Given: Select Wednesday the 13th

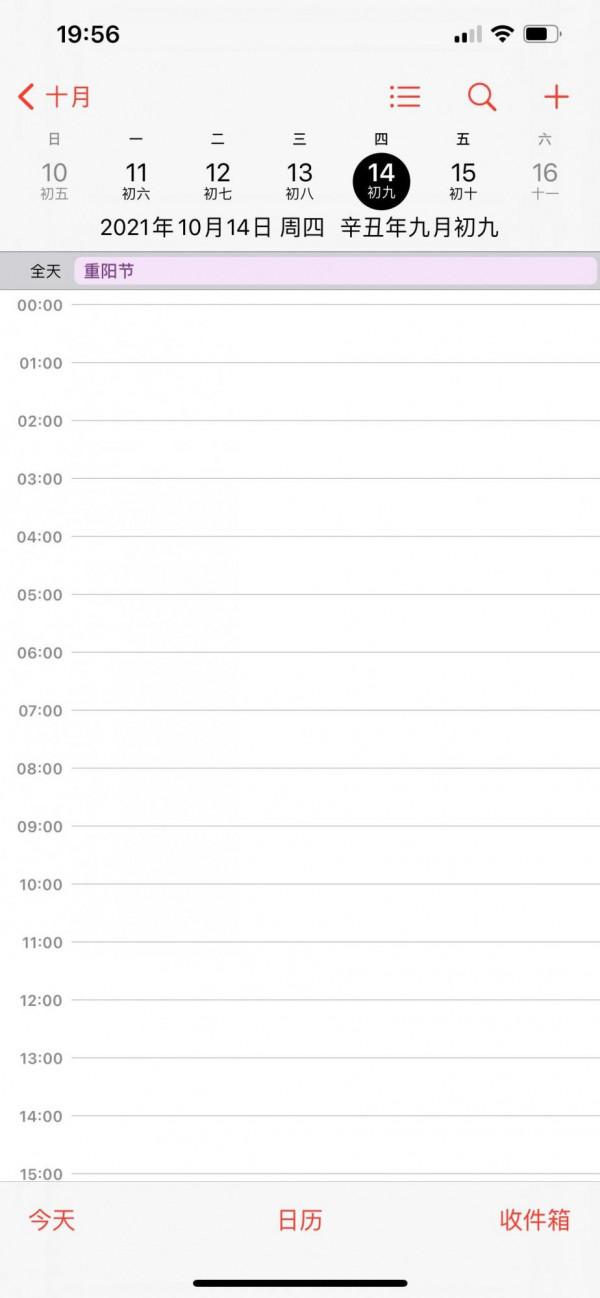Looking at the screenshot, I should click(300, 180).
